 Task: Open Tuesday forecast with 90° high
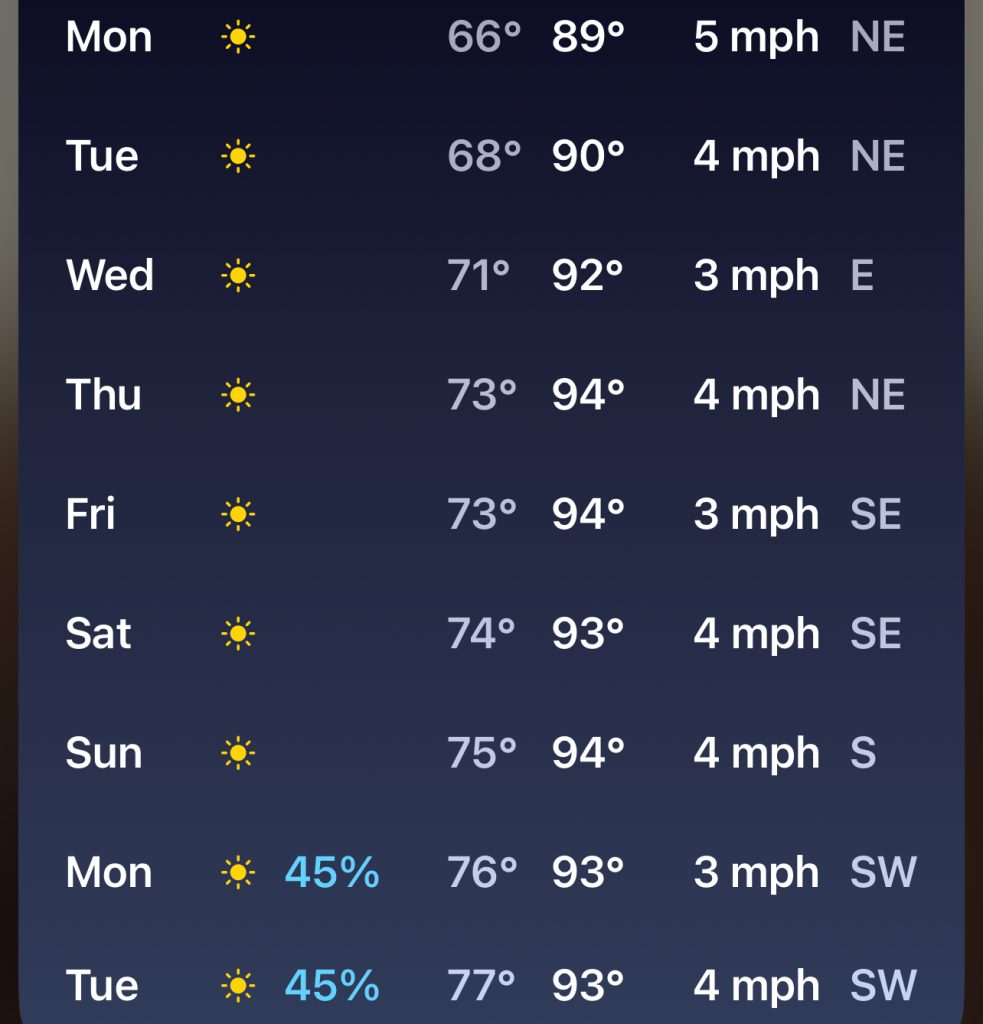[490, 157]
